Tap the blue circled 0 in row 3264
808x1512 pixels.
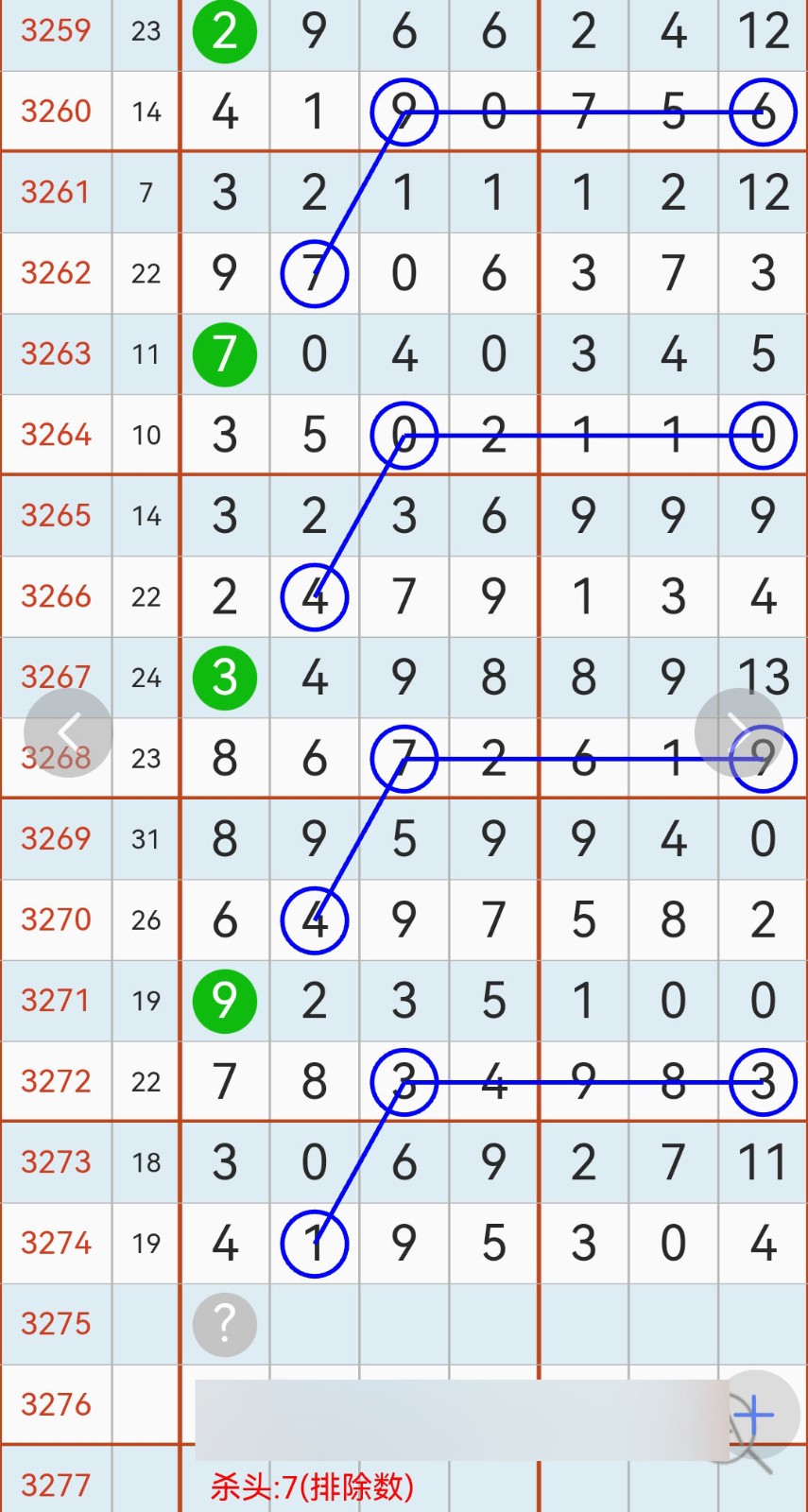pos(404,436)
